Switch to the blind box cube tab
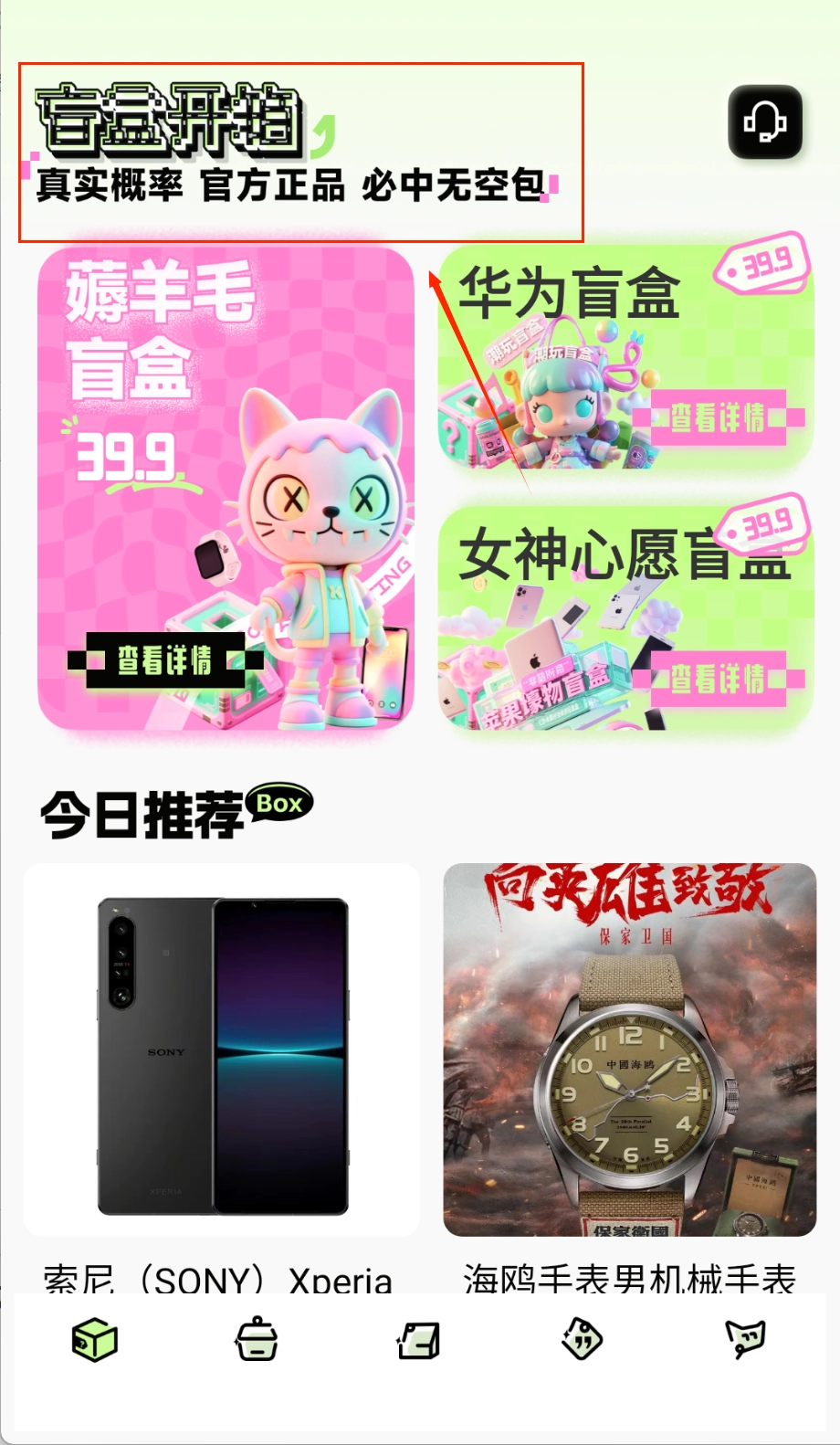Screen dimensions: 840x1445 coord(95,1341)
